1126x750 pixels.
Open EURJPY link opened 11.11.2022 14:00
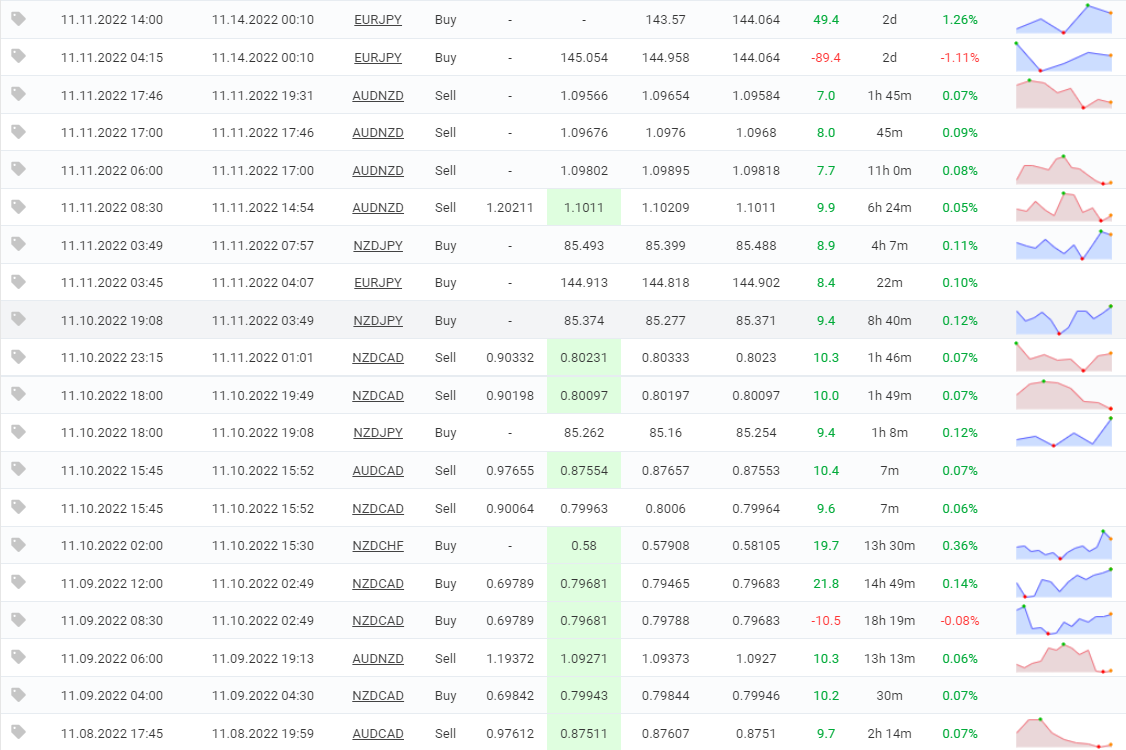(x=378, y=20)
